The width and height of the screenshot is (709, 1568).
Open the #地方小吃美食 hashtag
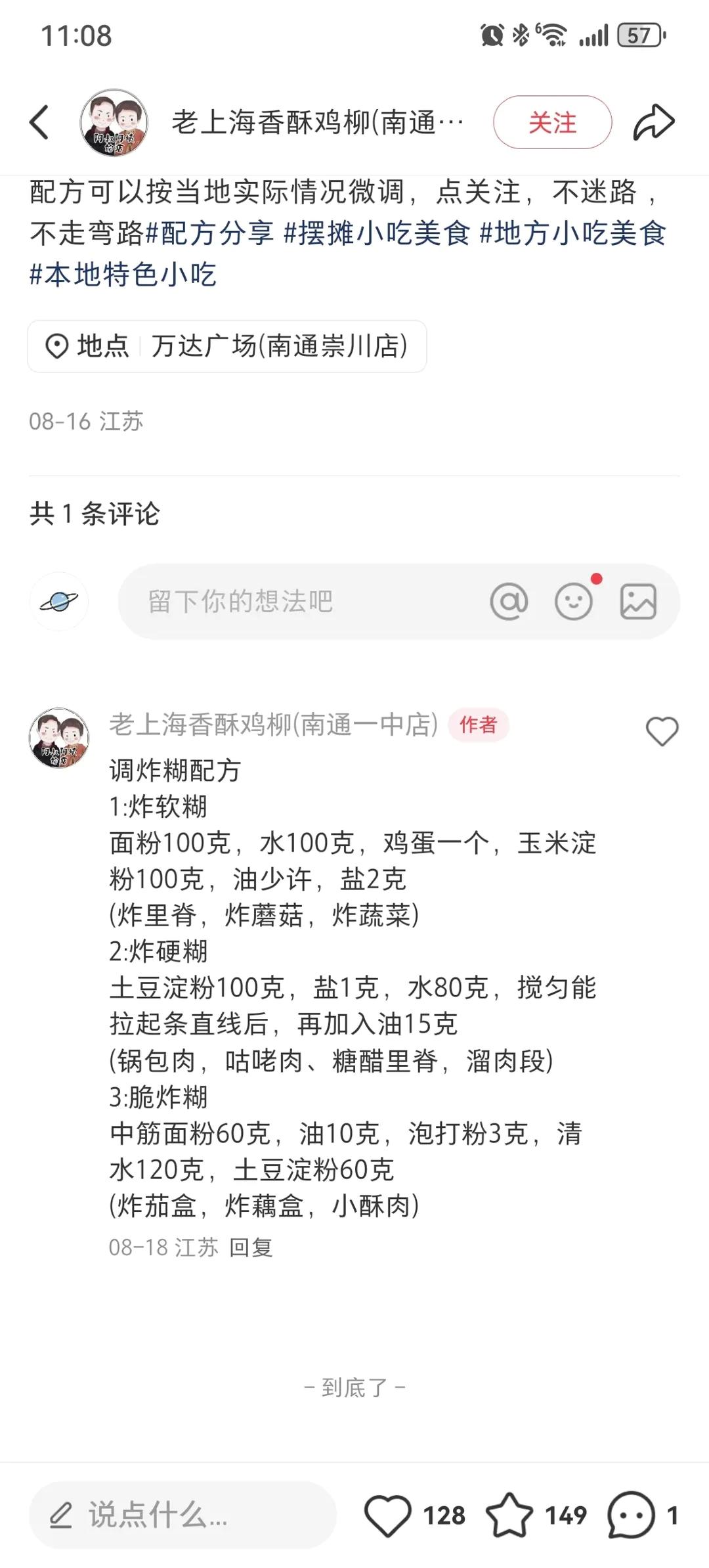(x=573, y=233)
